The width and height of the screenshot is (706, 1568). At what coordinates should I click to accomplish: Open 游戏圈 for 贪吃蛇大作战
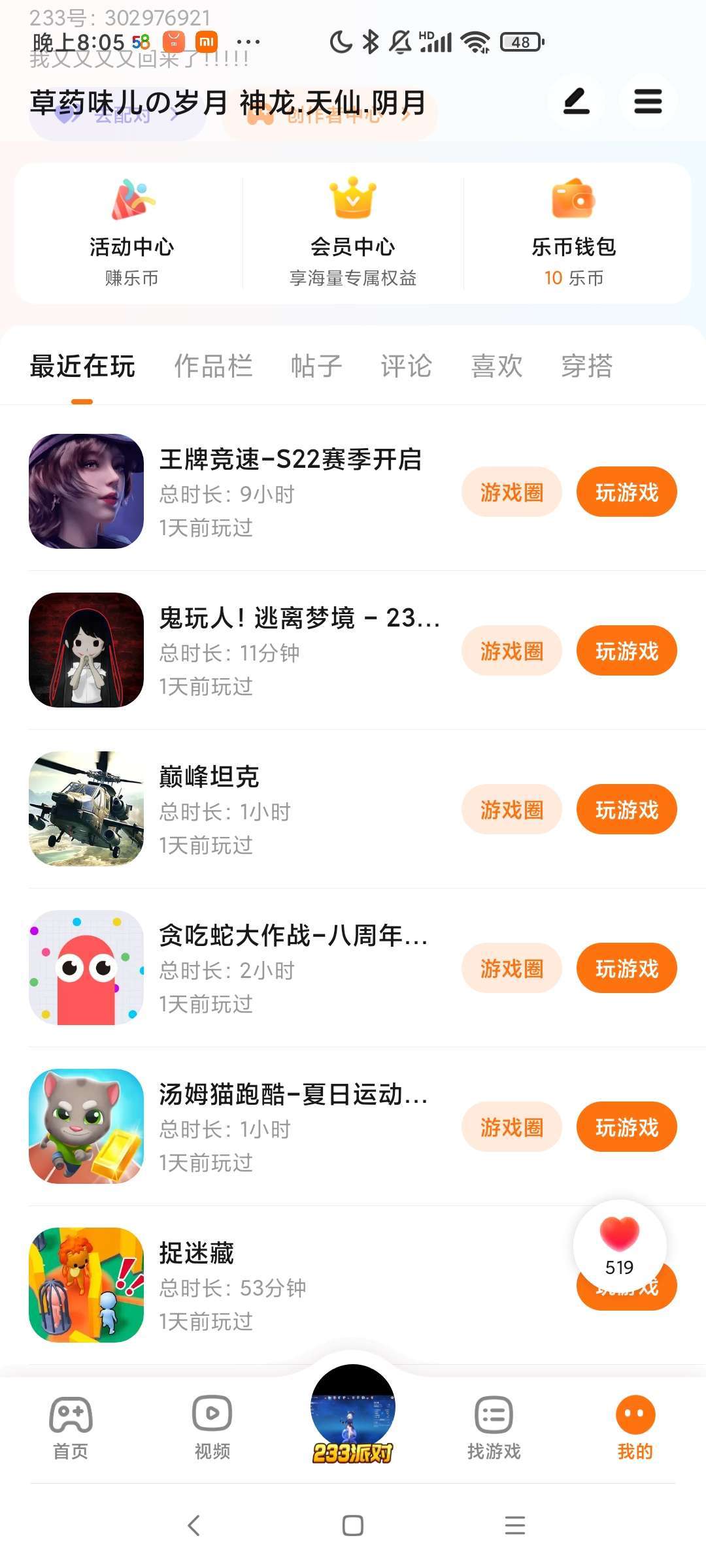(x=511, y=968)
